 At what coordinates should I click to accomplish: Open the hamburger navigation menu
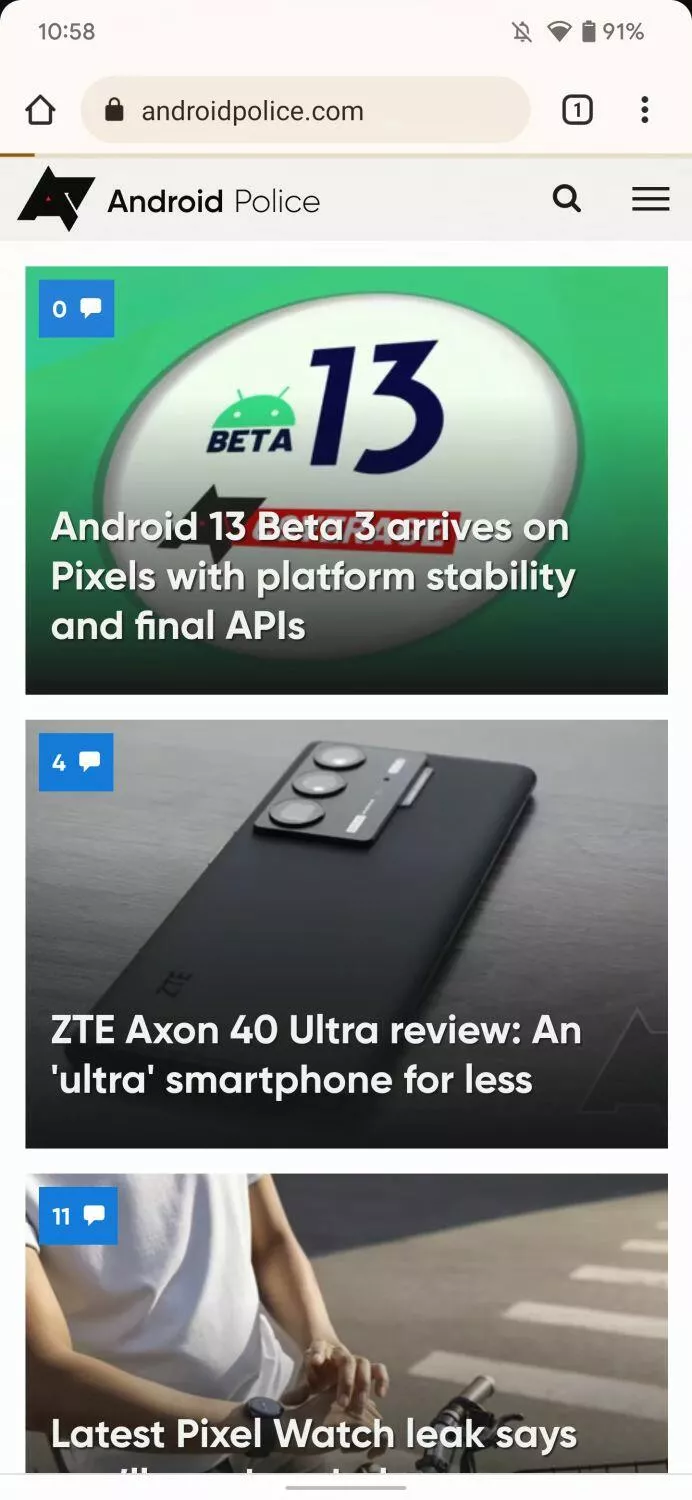[x=650, y=199]
